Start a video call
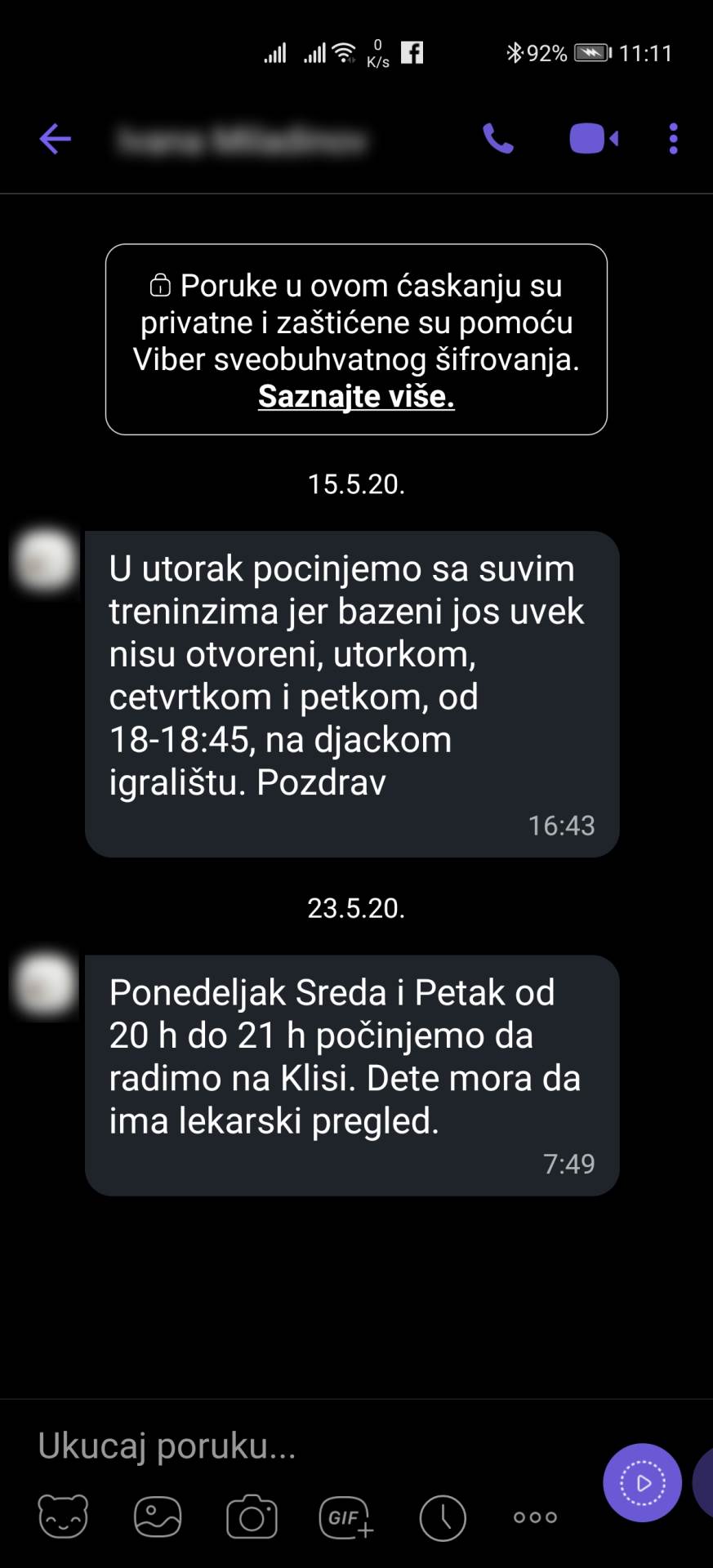The width and height of the screenshot is (713, 1568). point(594,139)
